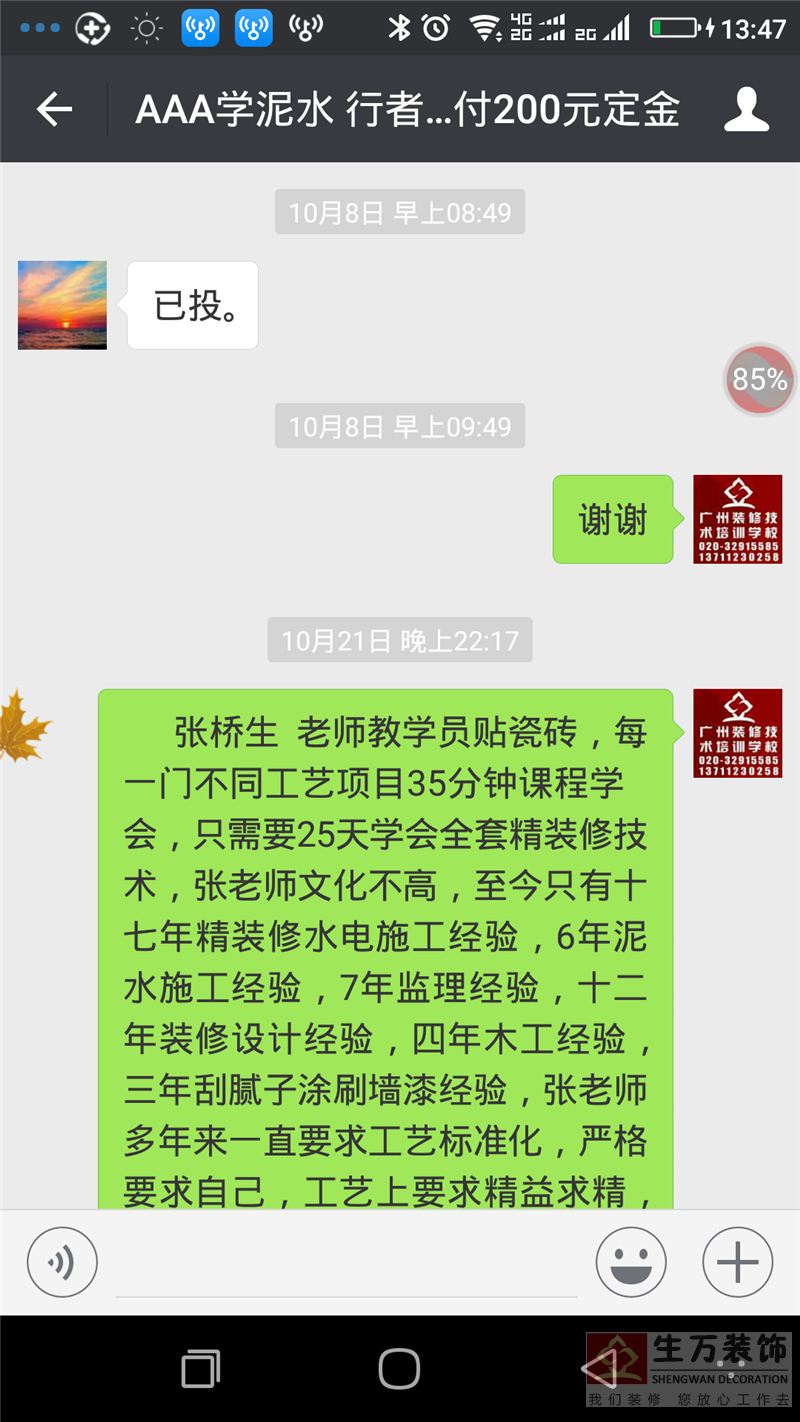Viewport: 800px width, 1422px height.
Task: Open the emoji picker
Action: pyautogui.click(x=631, y=1262)
